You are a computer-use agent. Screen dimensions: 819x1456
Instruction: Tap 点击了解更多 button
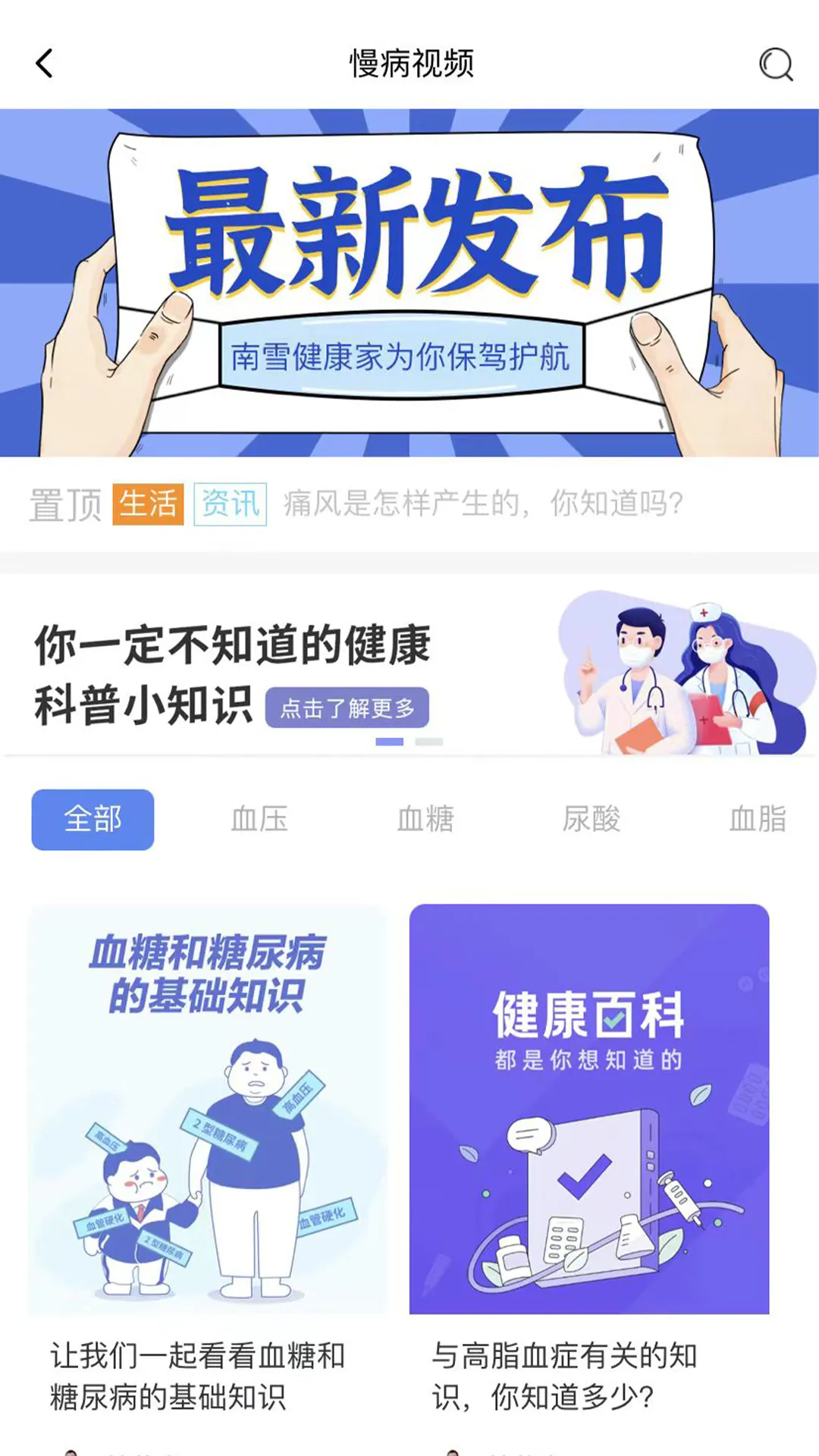(x=347, y=708)
